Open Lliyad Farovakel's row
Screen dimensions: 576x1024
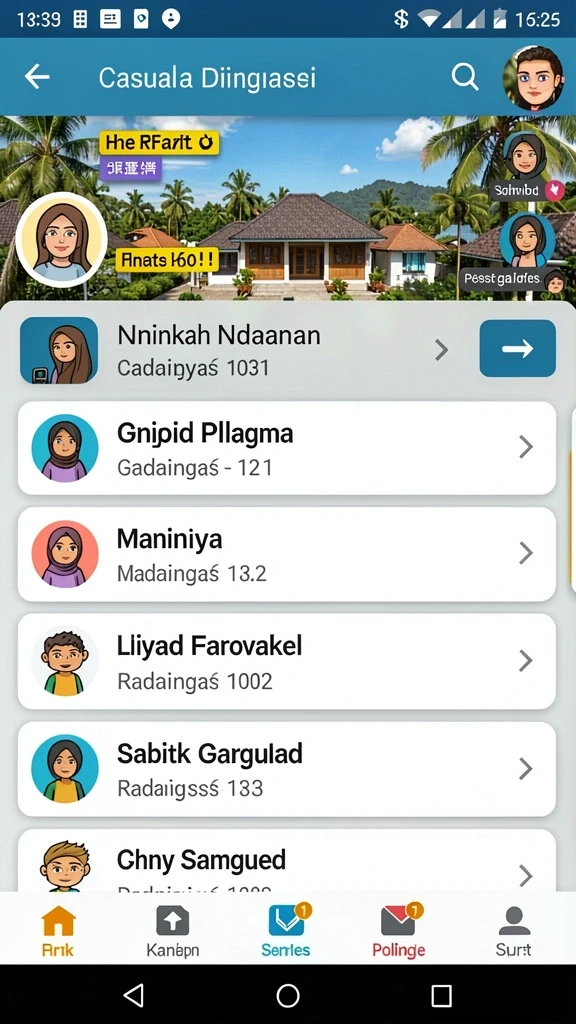[x=287, y=662]
